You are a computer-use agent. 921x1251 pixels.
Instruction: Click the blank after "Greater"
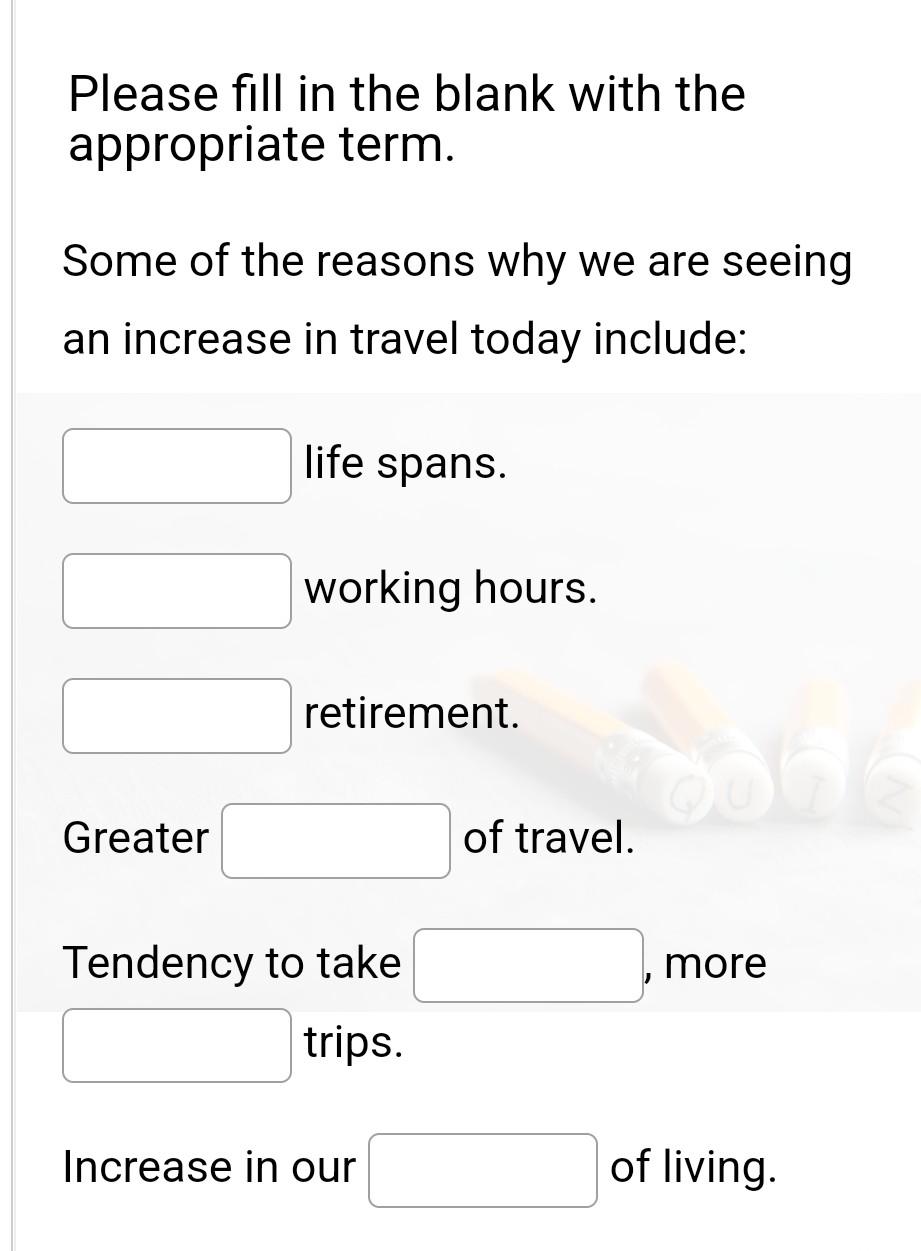click(x=335, y=840)
